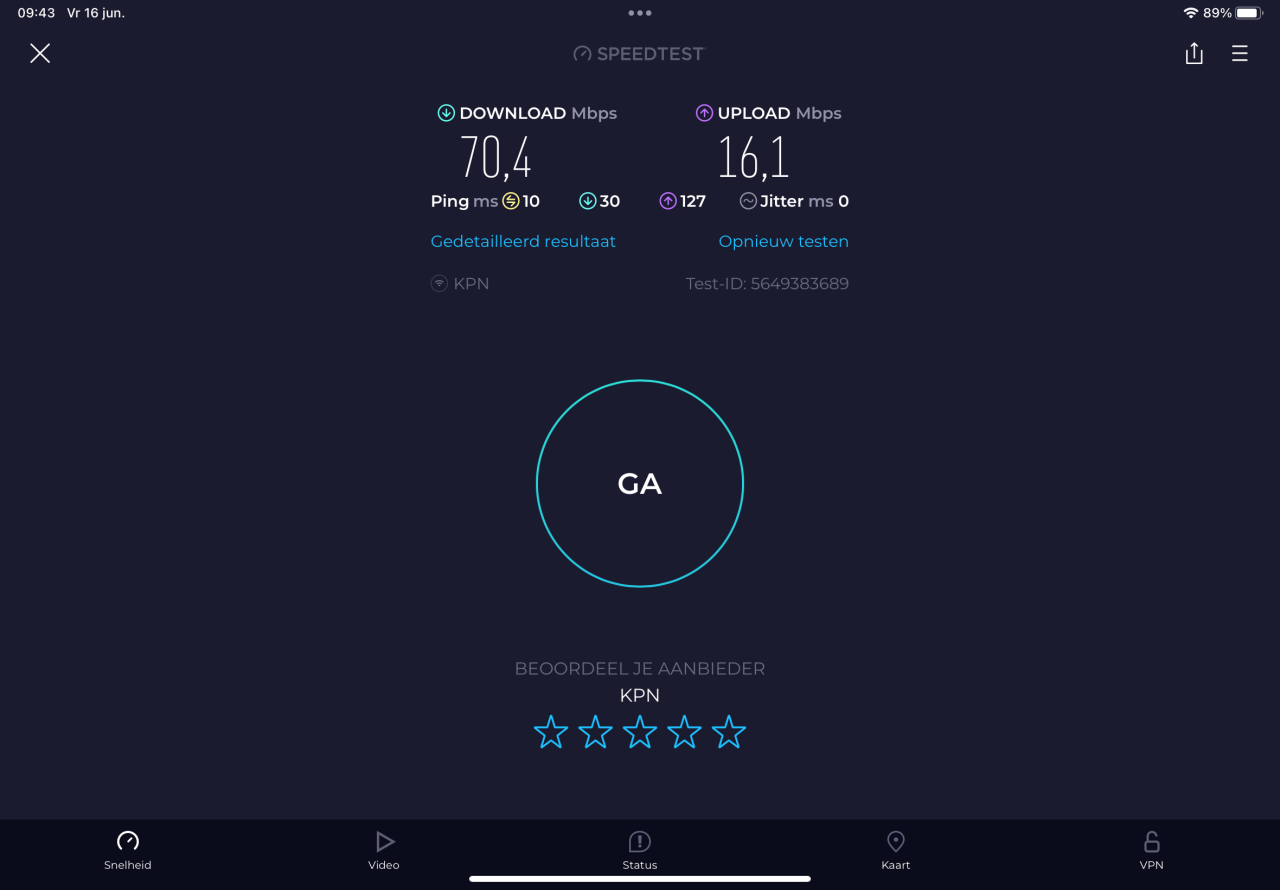Start the test with the GA button
The height and width of the screenshot is (890, 1280).
pos(640,484)
